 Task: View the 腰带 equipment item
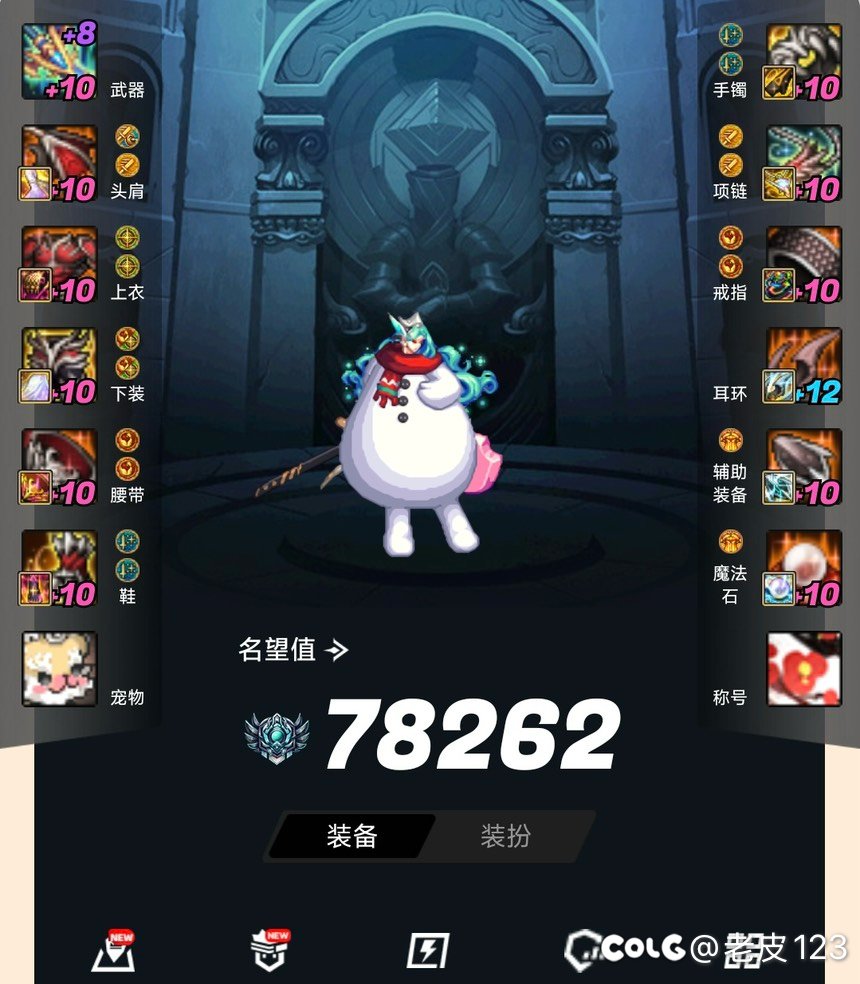59,467
